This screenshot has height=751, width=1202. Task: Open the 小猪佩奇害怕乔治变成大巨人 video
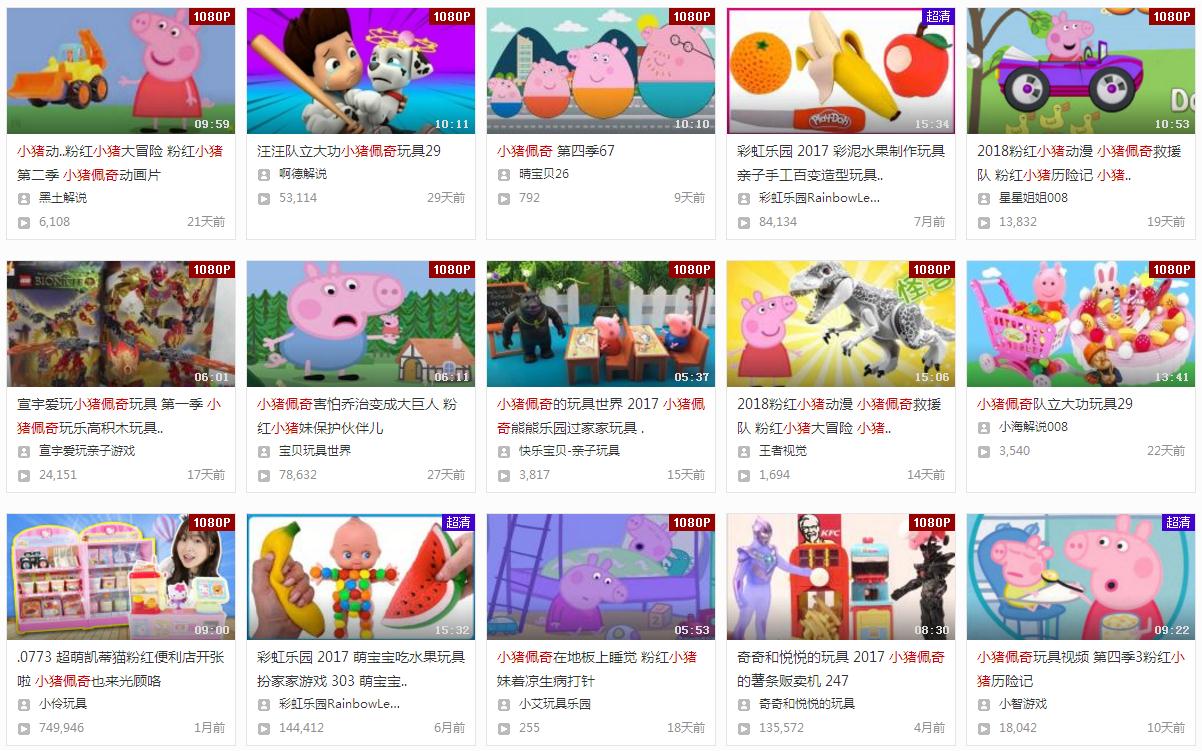click(x=361, y=324)
